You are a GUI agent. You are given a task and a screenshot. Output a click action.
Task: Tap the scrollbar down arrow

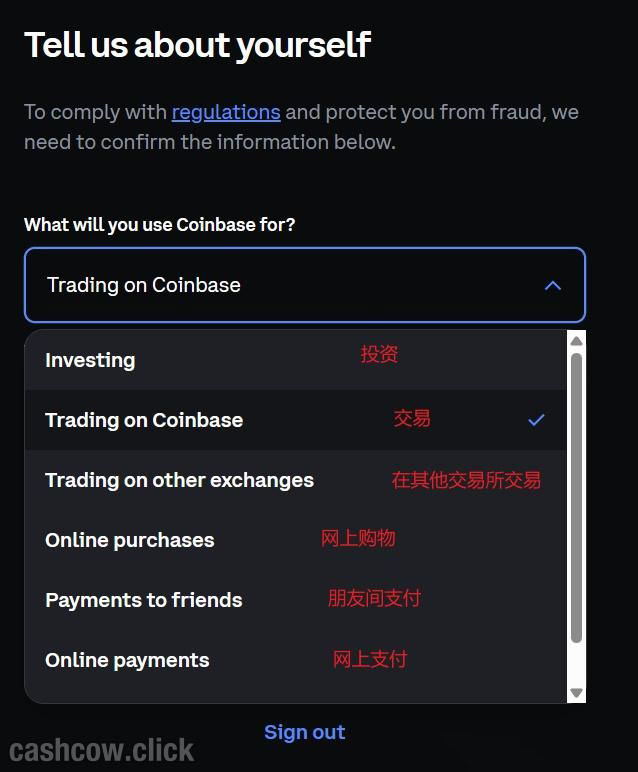[x=576, y=692]
